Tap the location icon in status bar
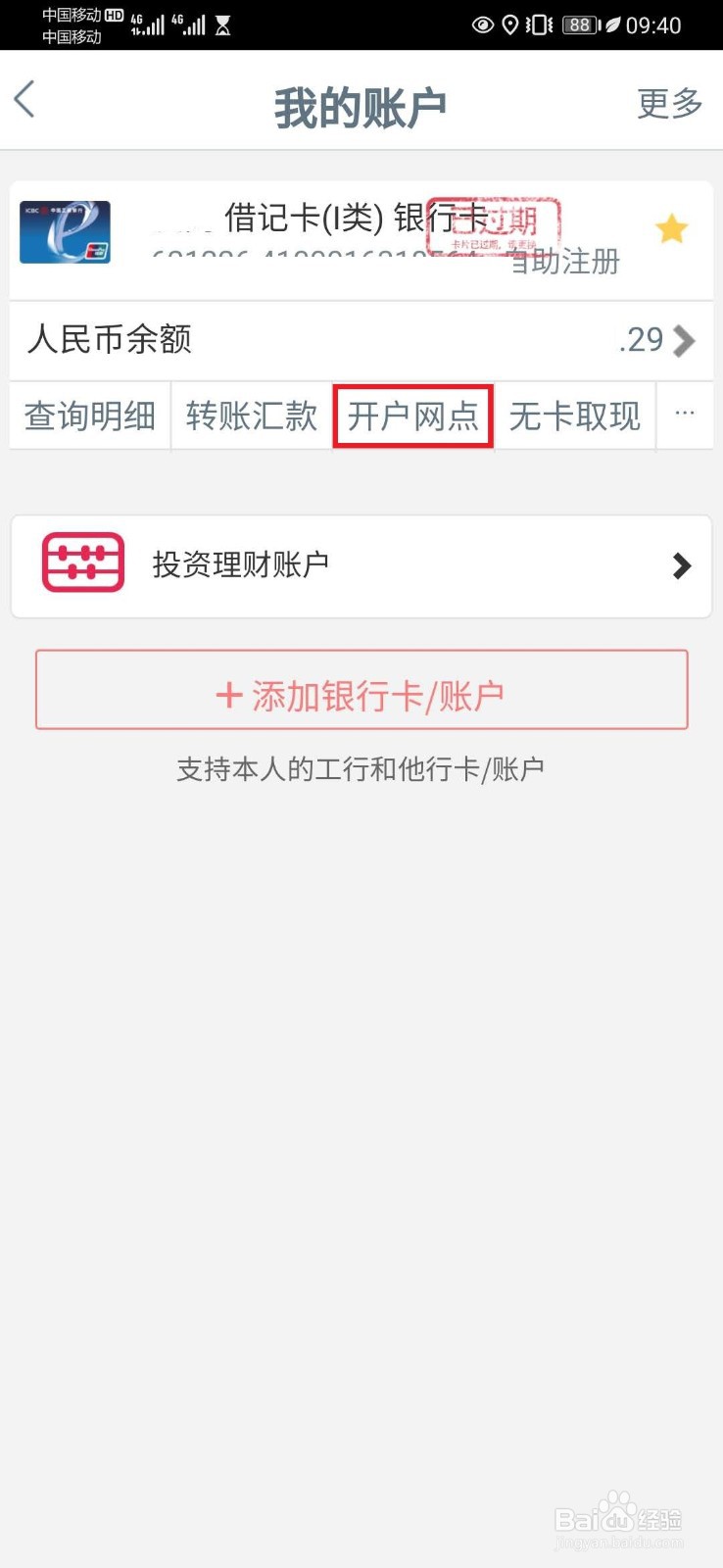723x1568 pixels. pyautogui.click(x=510, y=25)
